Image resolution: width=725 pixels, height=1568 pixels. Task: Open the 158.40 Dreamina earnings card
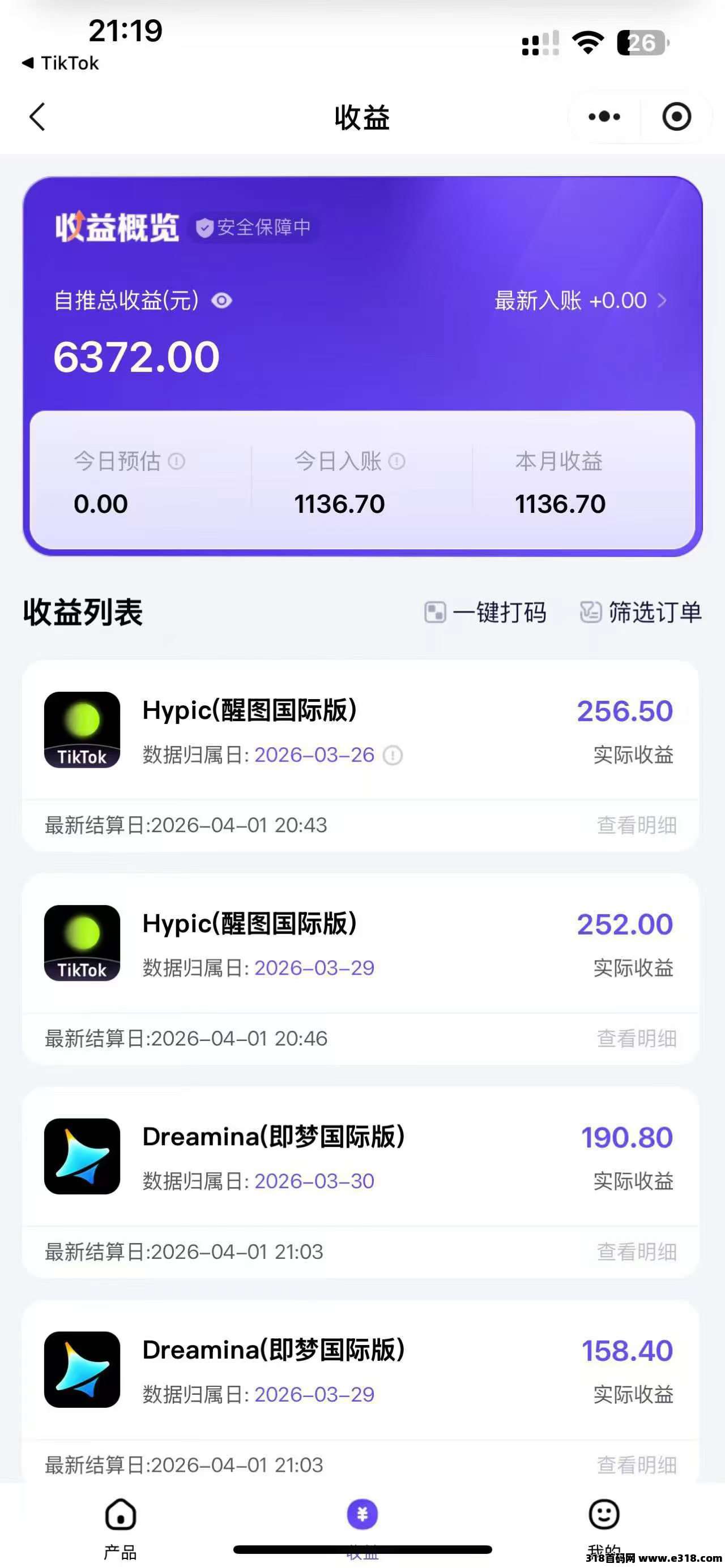tap(360, 1369)
